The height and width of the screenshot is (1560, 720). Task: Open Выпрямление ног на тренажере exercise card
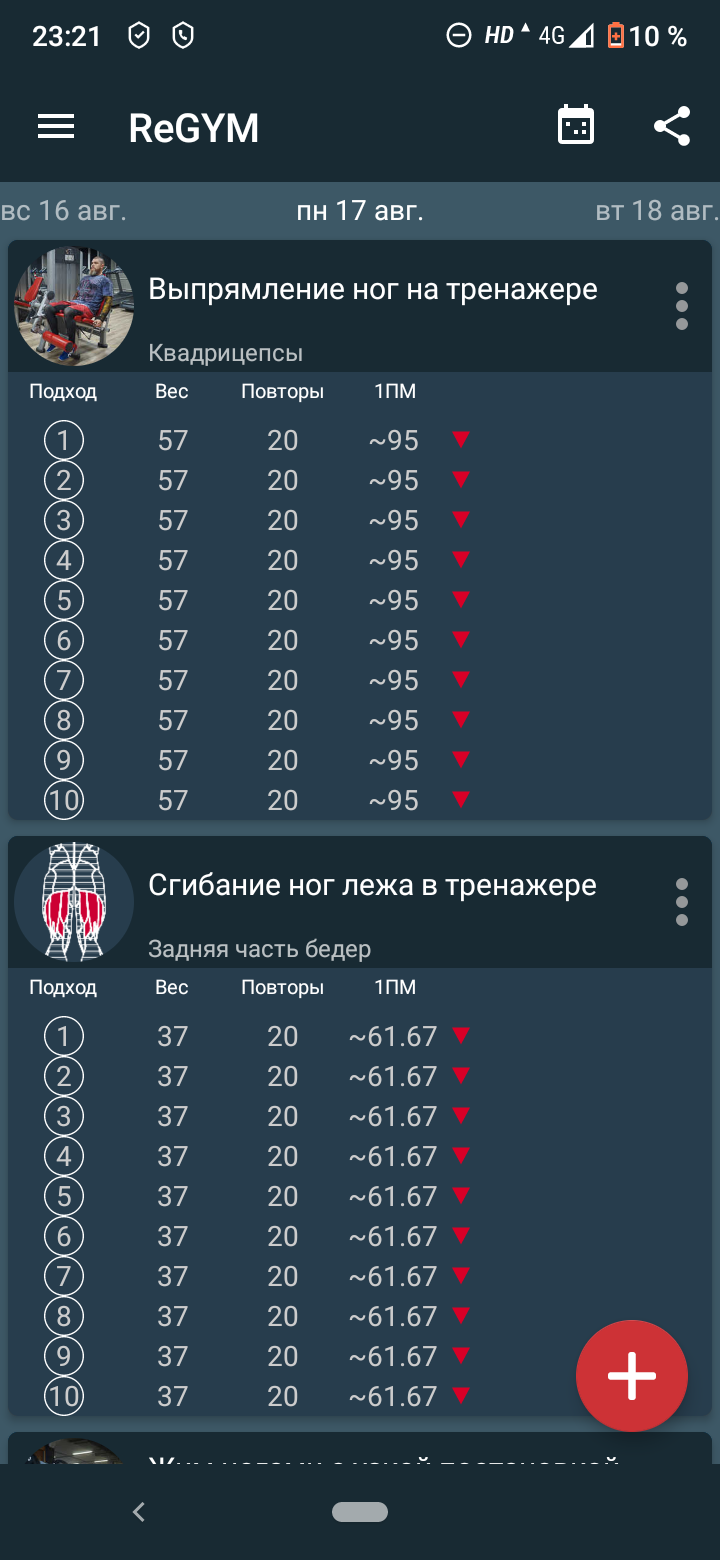click(372, 290)
